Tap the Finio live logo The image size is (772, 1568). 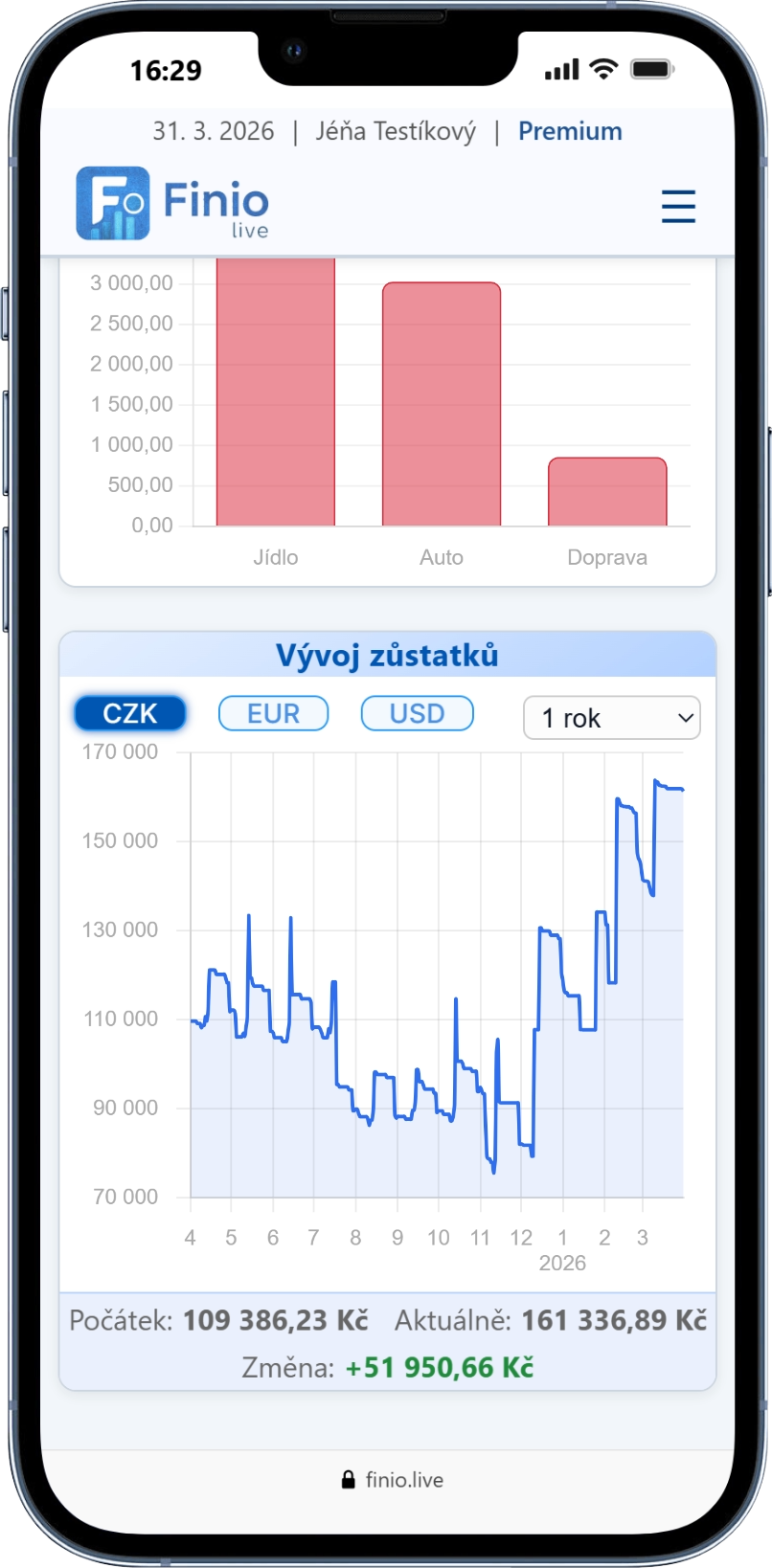172,204
